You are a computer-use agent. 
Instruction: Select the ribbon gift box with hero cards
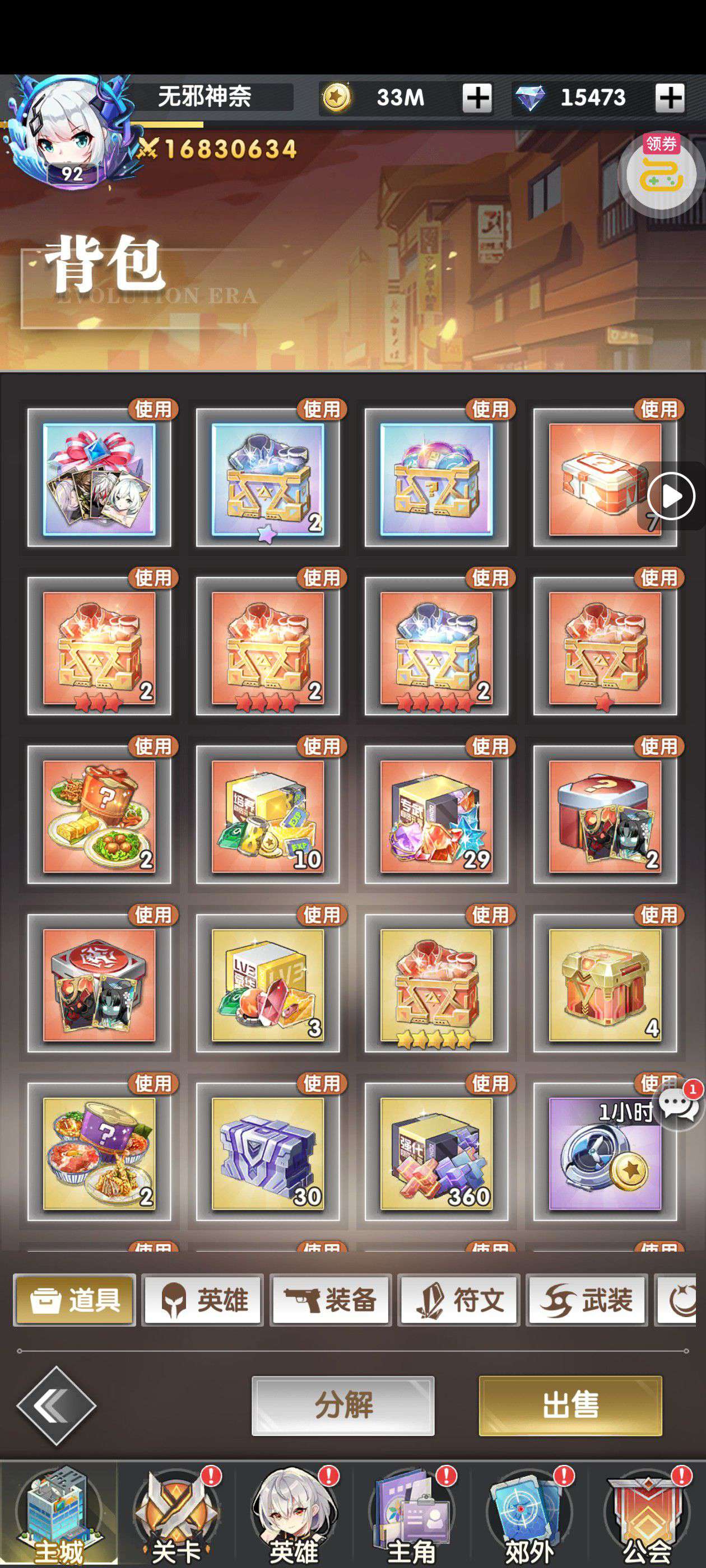[99, 478]
